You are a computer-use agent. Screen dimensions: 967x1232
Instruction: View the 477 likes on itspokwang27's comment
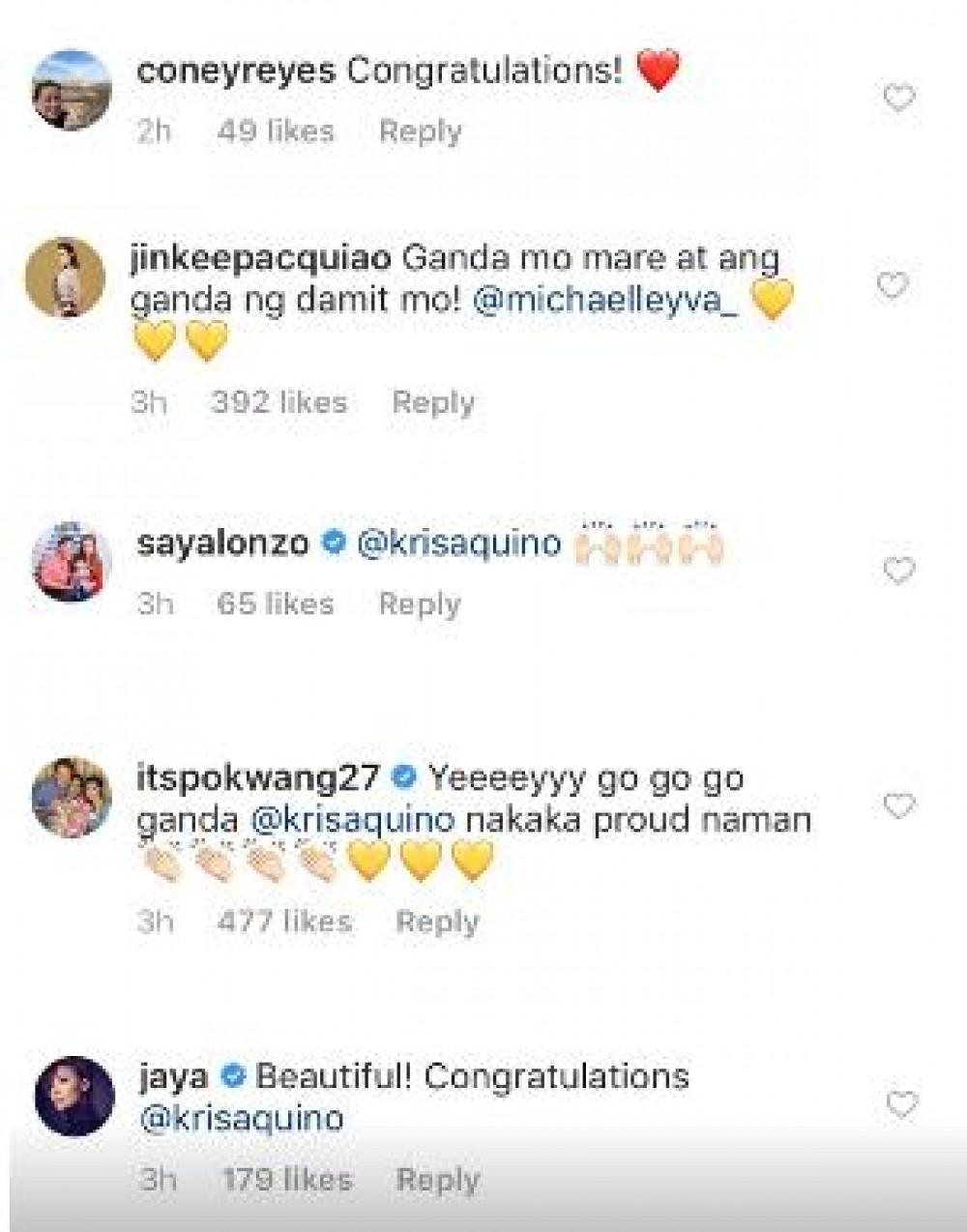pyautogui.click(x=284, y=922)
